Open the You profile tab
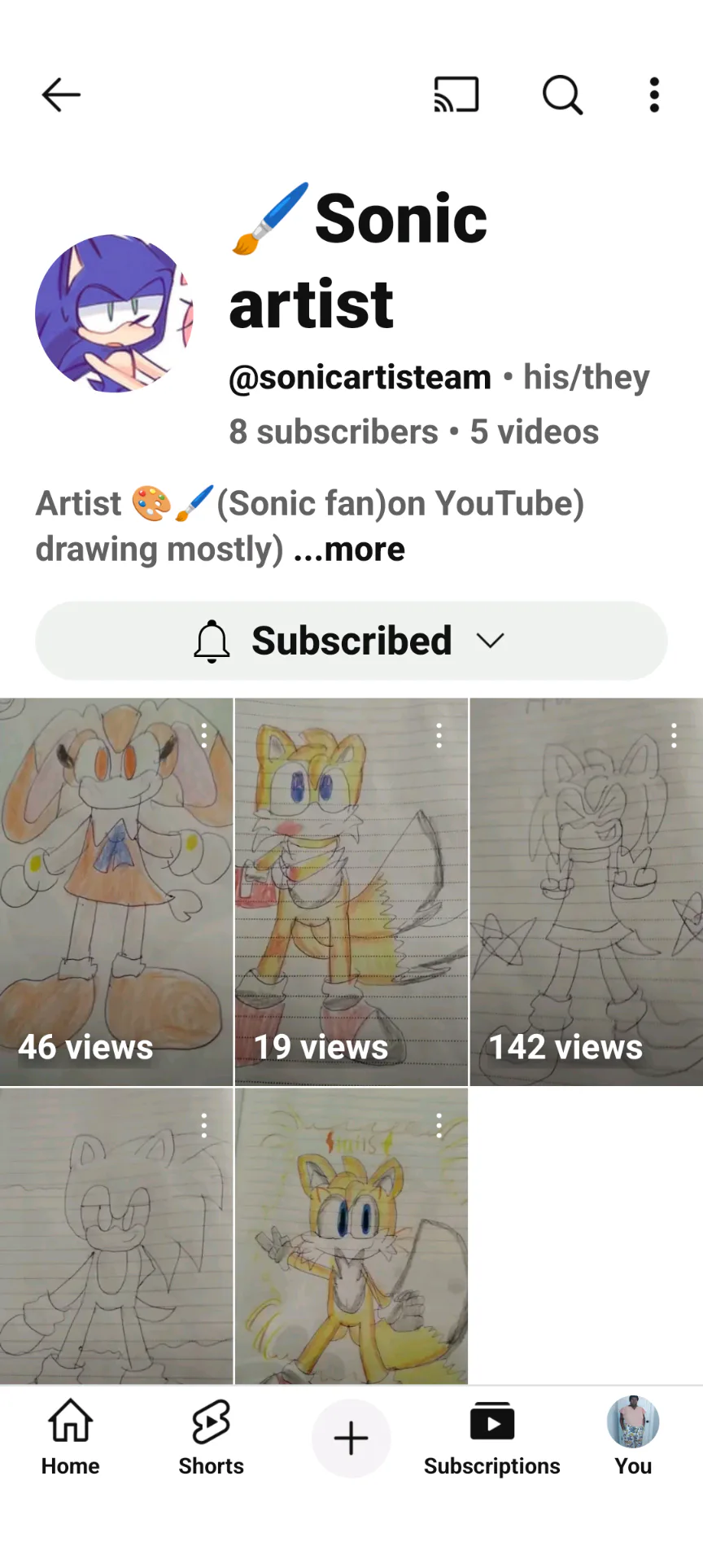 [x=633, y=1438]
